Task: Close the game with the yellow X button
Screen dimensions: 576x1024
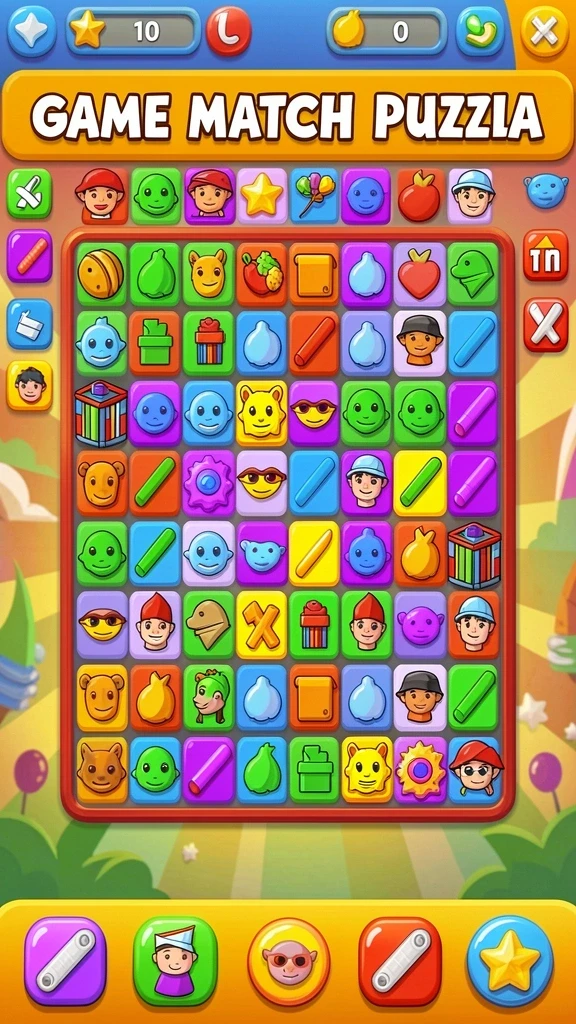Action: [x=544, y=31]
